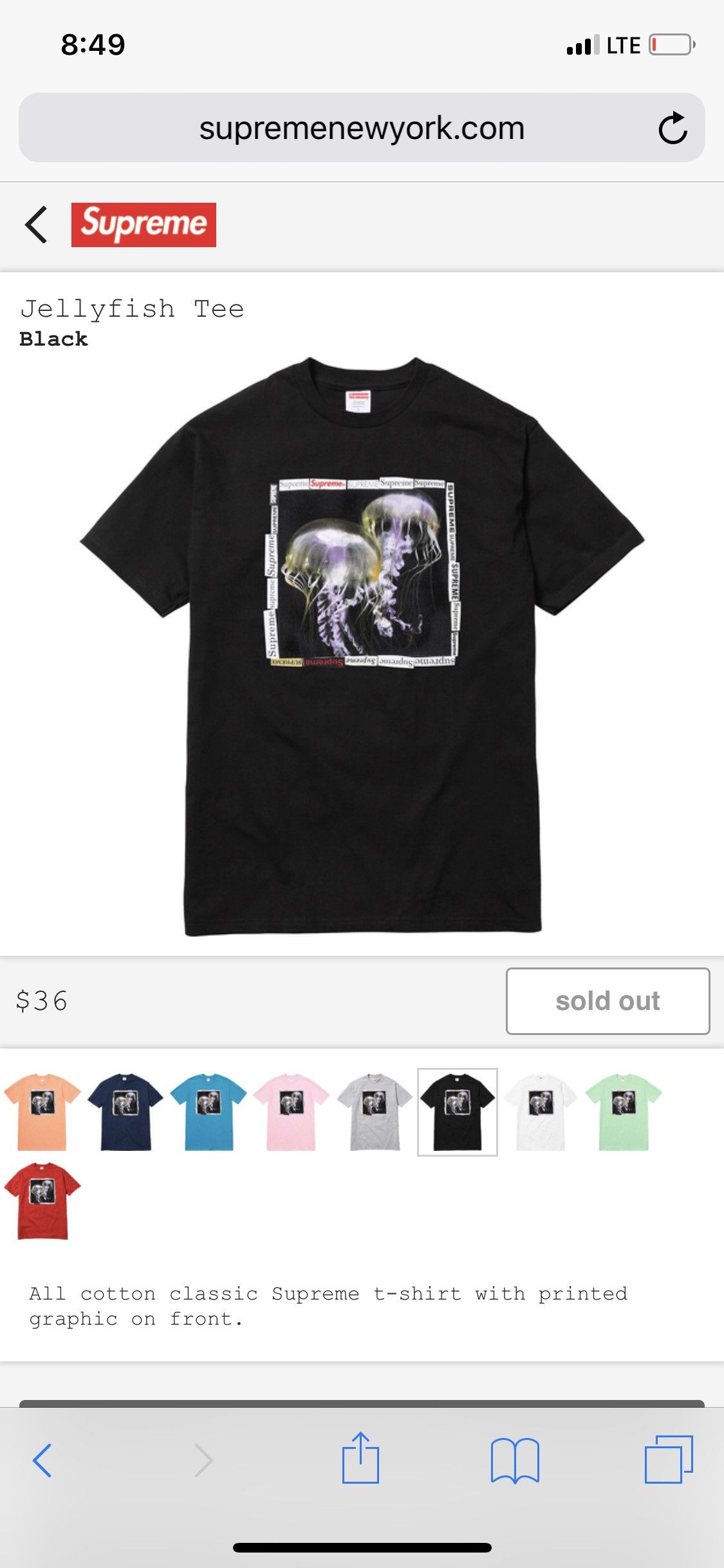The width and height of the screenshot is (724, 1568).
Task: Click the Supreme box logo
Action: click(x=144, y=225)
